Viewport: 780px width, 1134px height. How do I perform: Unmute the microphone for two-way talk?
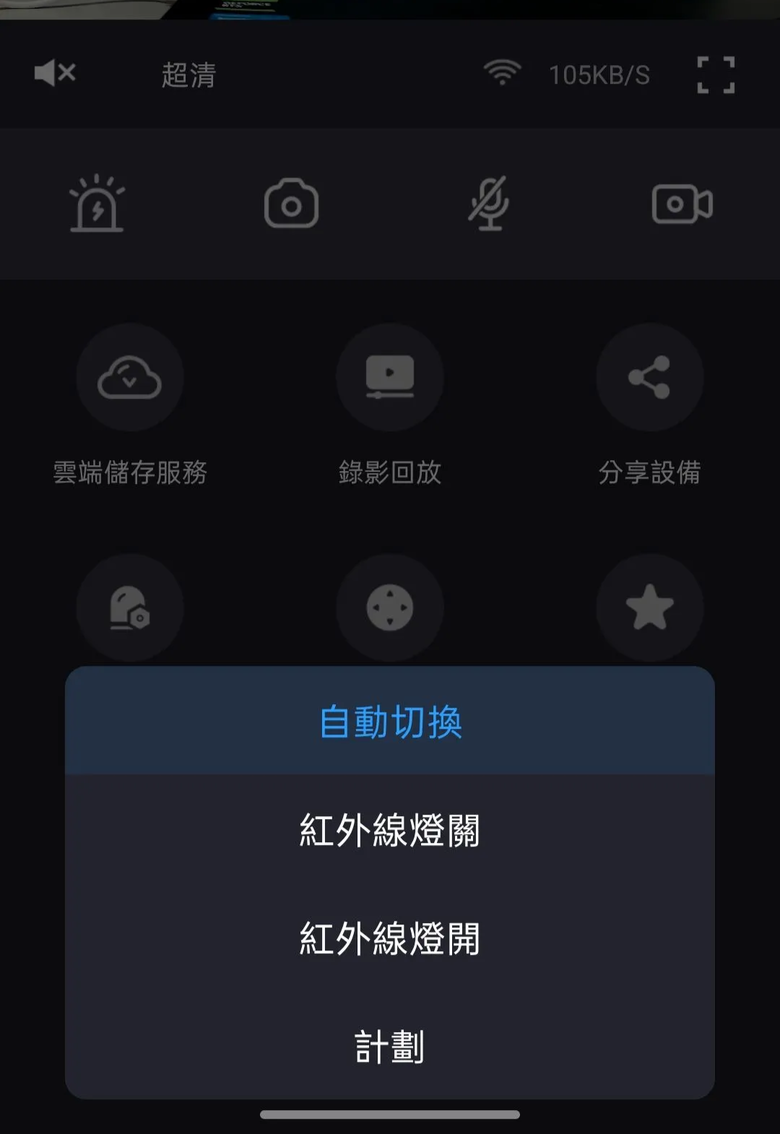coord(487,203)
